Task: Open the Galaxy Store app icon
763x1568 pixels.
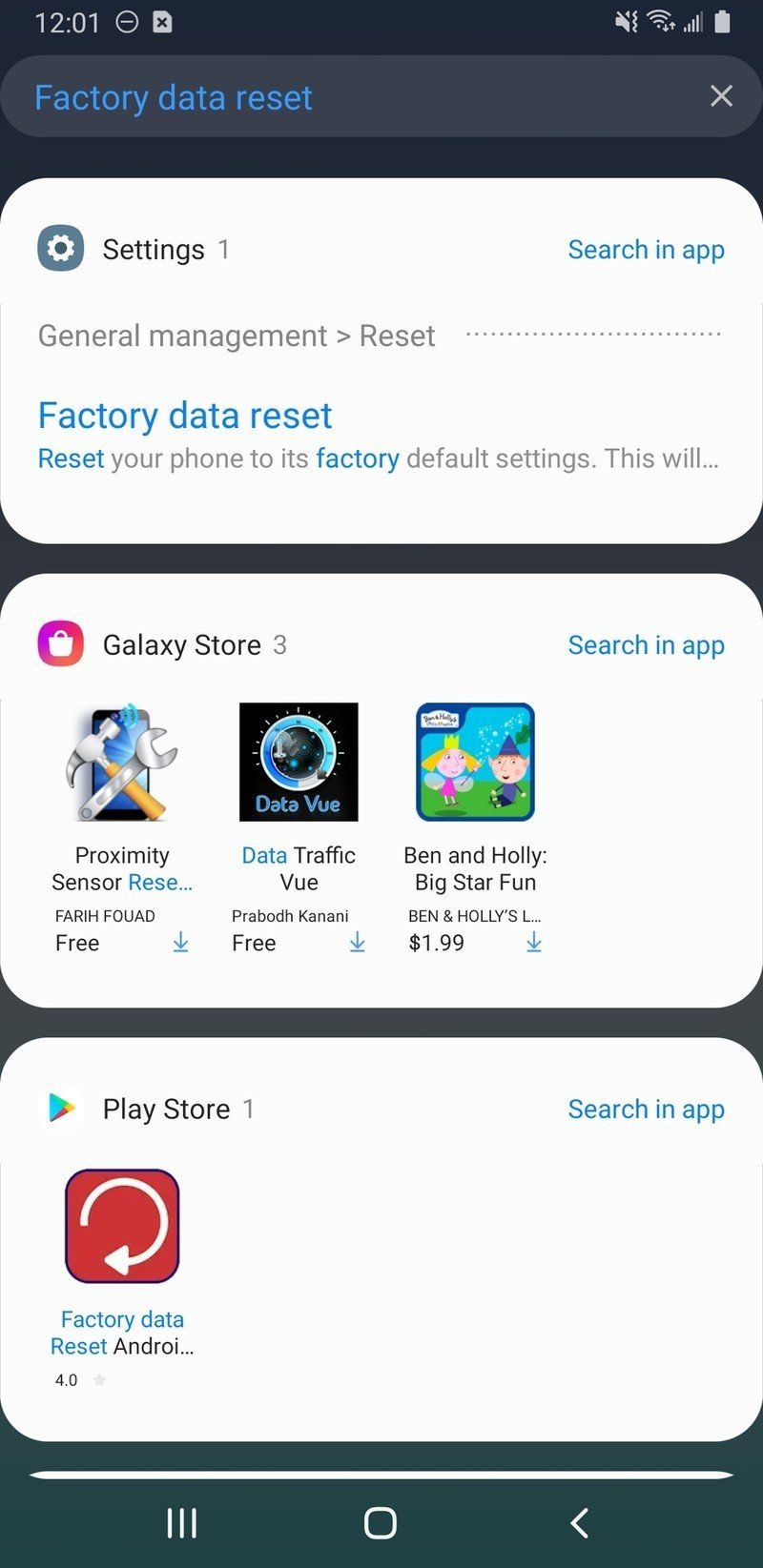Action: pyautogui.click(x=60, y=644)
